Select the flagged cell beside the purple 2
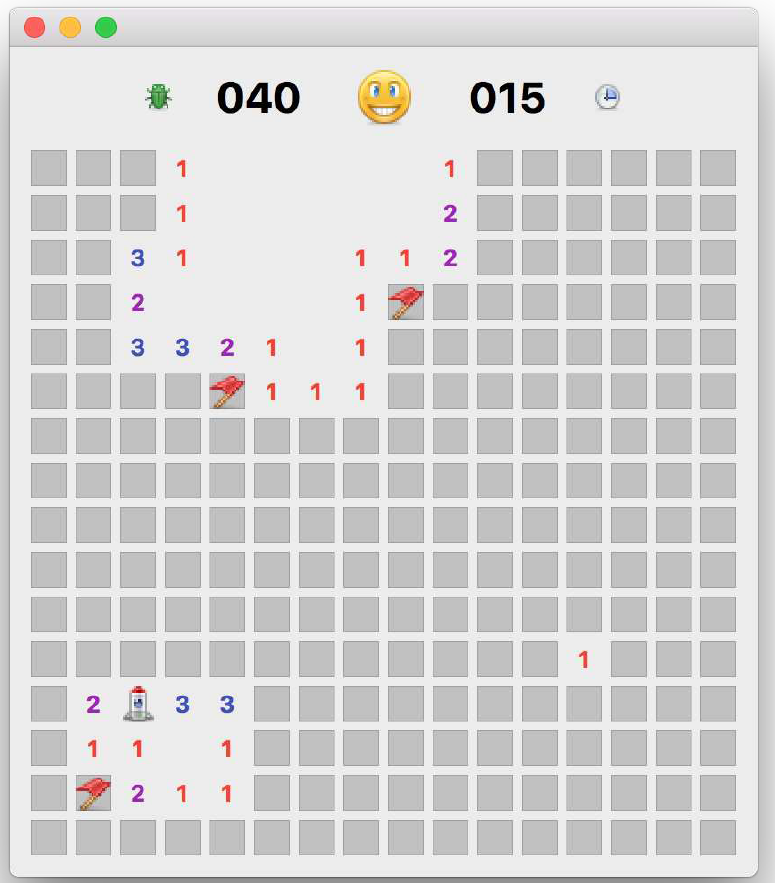This screenshot has height=883, width=775. [x=93, y=793]
